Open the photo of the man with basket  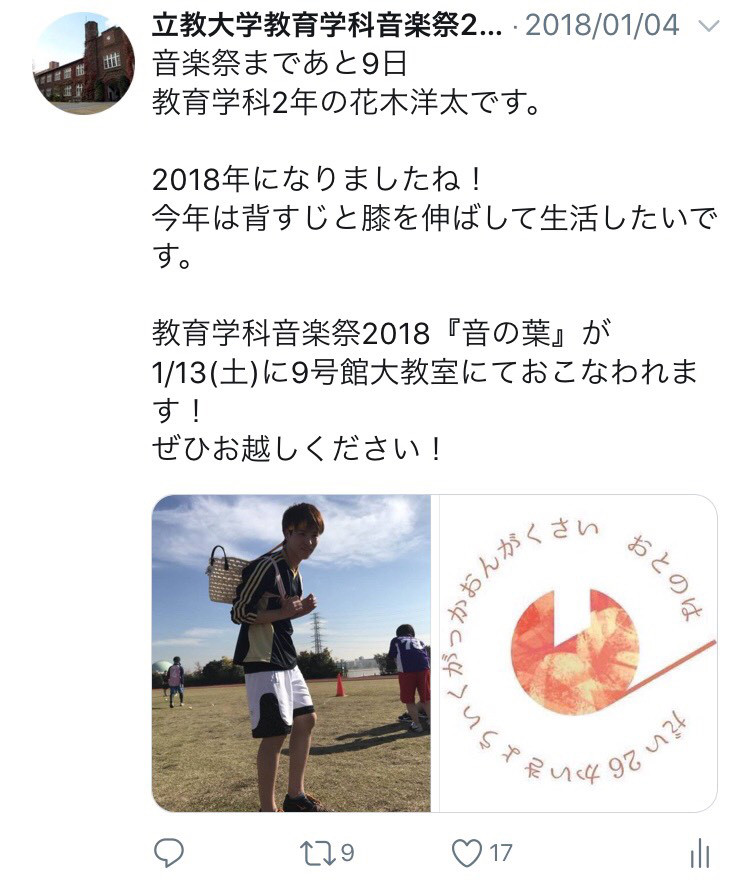[x=291, y=653]
